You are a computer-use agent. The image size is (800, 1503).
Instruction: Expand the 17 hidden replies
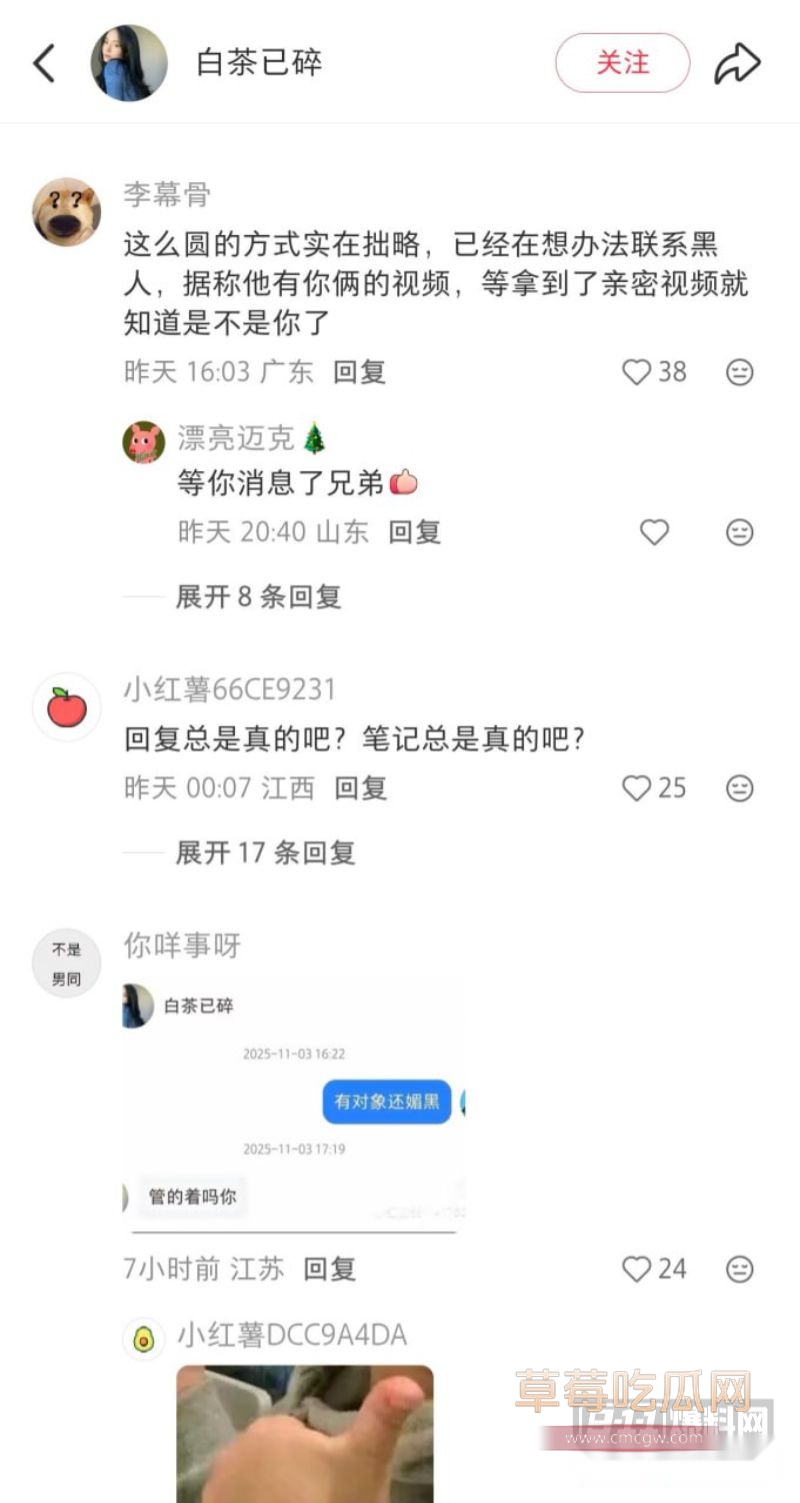263,853
